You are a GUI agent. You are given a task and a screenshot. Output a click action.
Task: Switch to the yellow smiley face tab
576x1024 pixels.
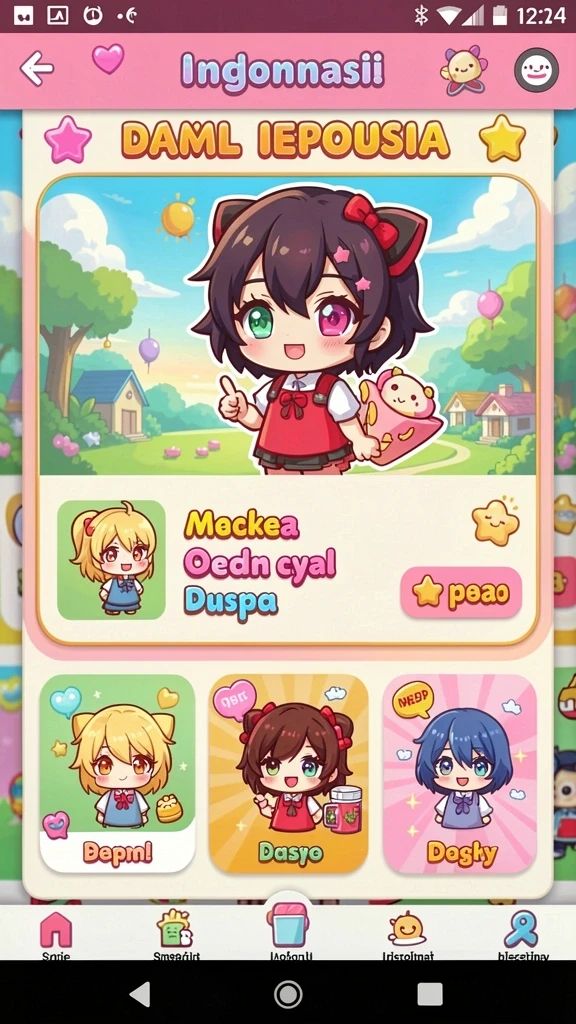(x=408, y=935)
